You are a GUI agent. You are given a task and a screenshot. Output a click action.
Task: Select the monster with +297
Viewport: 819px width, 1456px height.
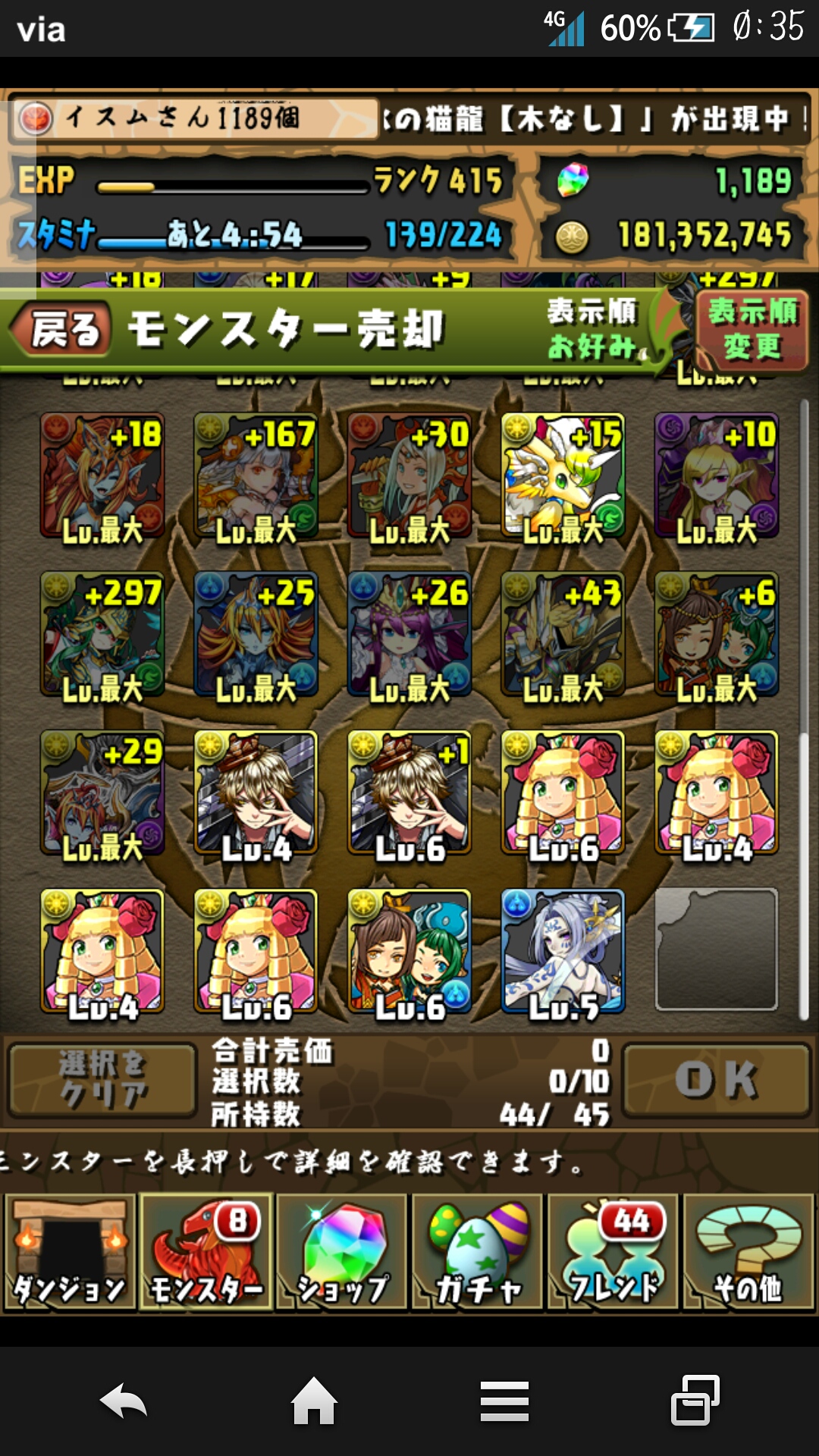(102, 635)
